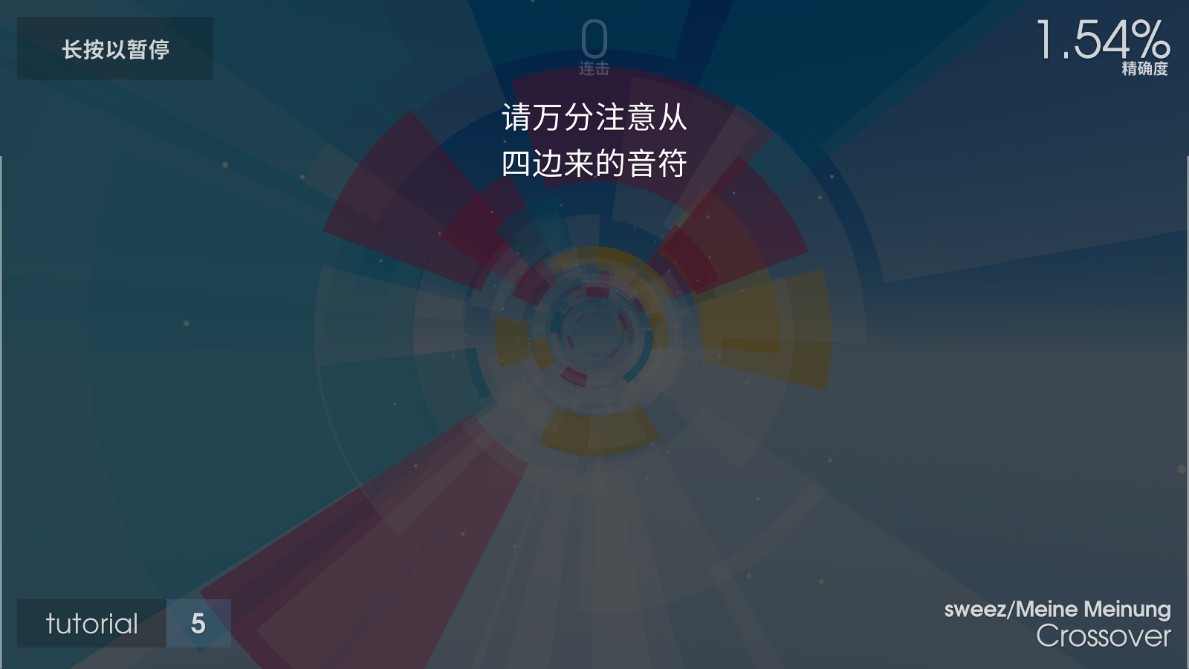This screenshot has width=1189, height=669.
Task: Tap the 长按以暂停 pause button
Action: coord(115,49)
